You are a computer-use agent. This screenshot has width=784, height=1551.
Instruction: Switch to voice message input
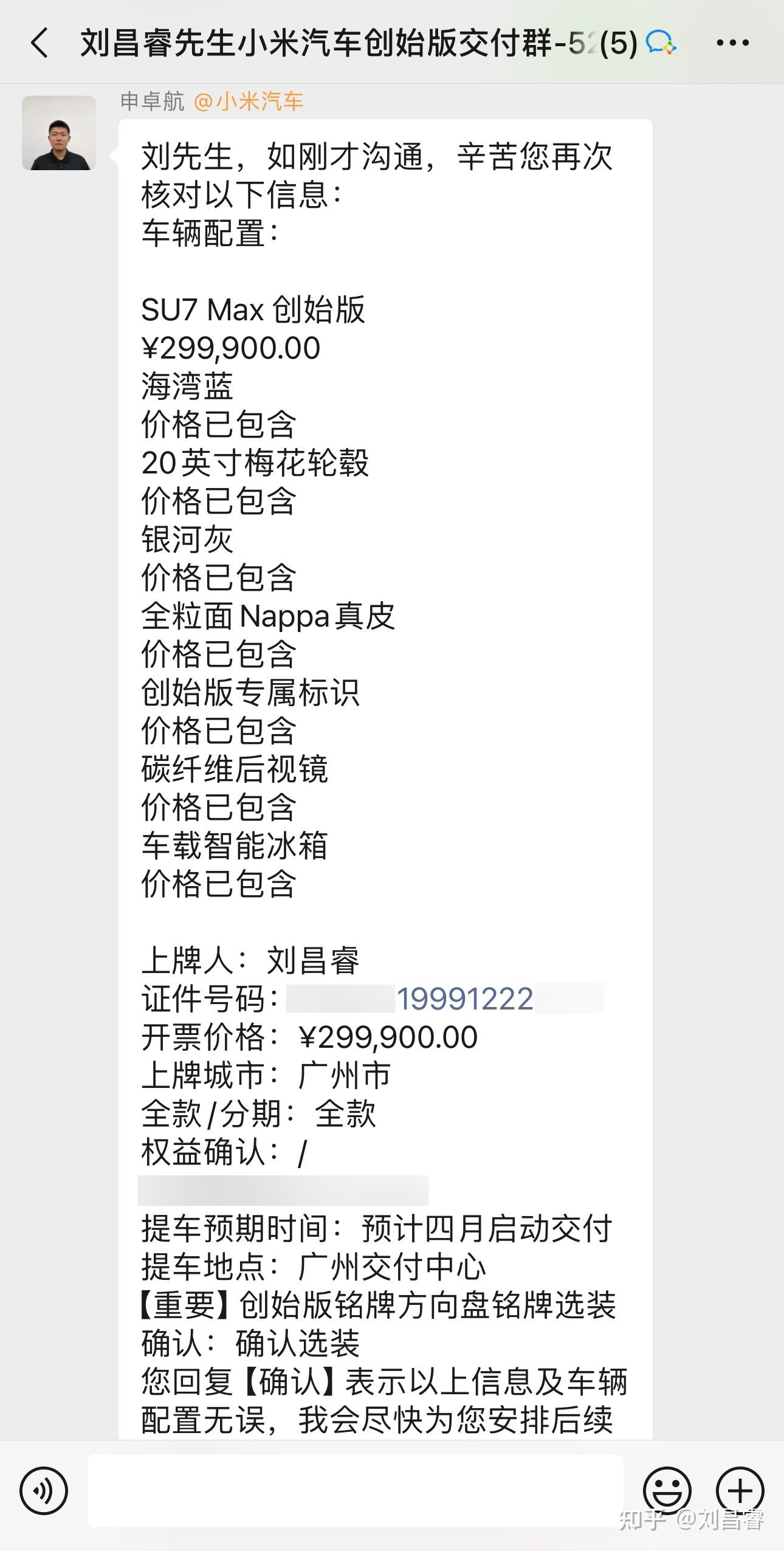[44, 1490]
